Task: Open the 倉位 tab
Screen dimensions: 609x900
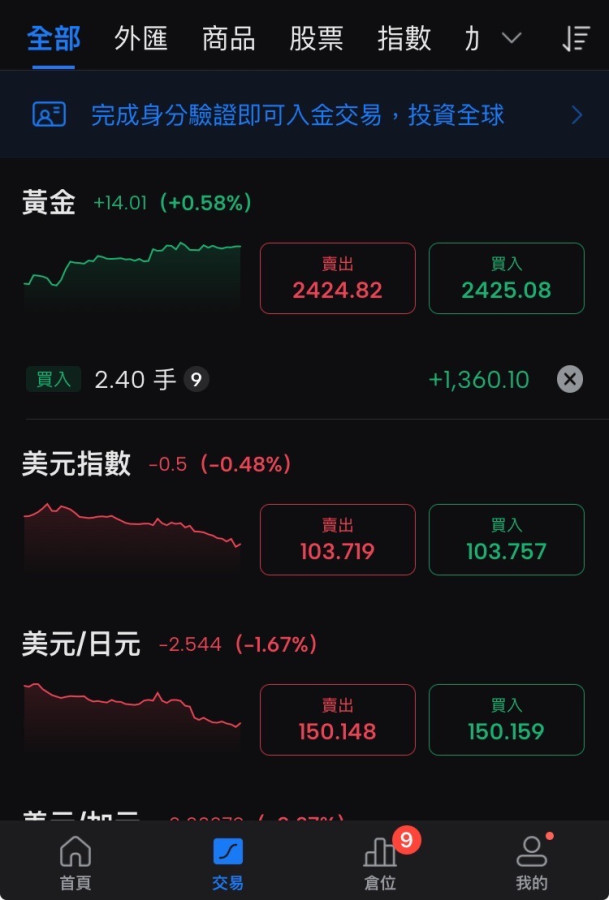Action: tap(380, 862)
